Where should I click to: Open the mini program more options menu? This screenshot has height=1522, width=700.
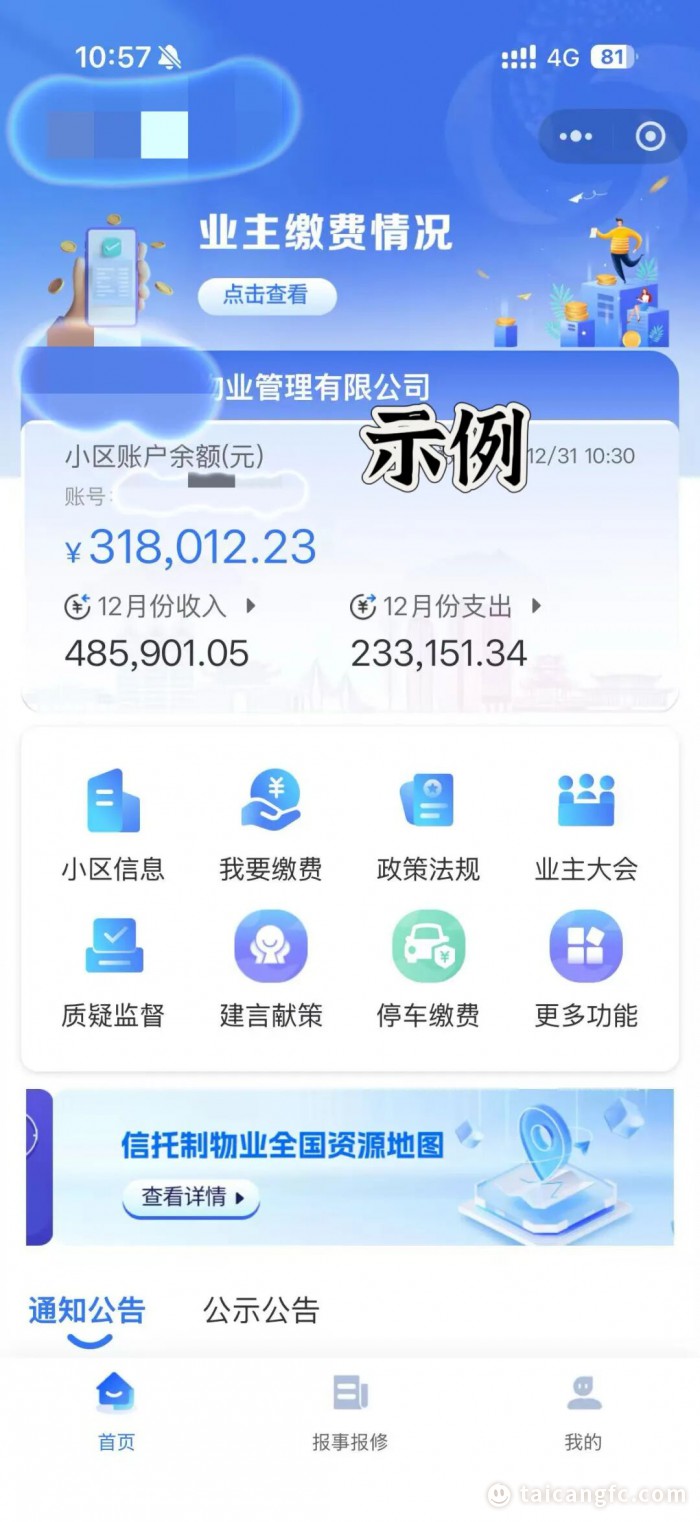577,136
